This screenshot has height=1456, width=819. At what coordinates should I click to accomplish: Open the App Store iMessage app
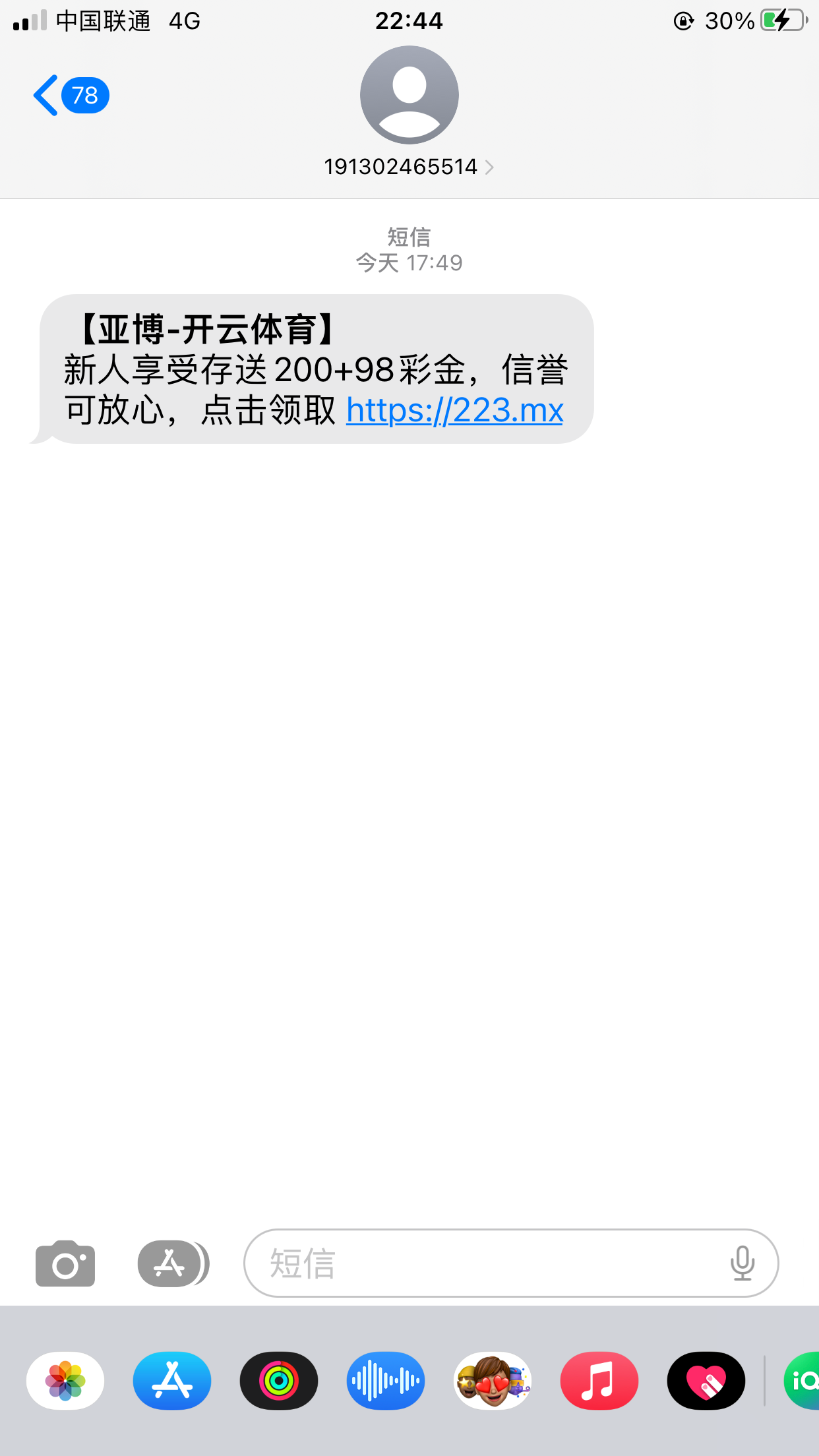[x=172, y=1381]
